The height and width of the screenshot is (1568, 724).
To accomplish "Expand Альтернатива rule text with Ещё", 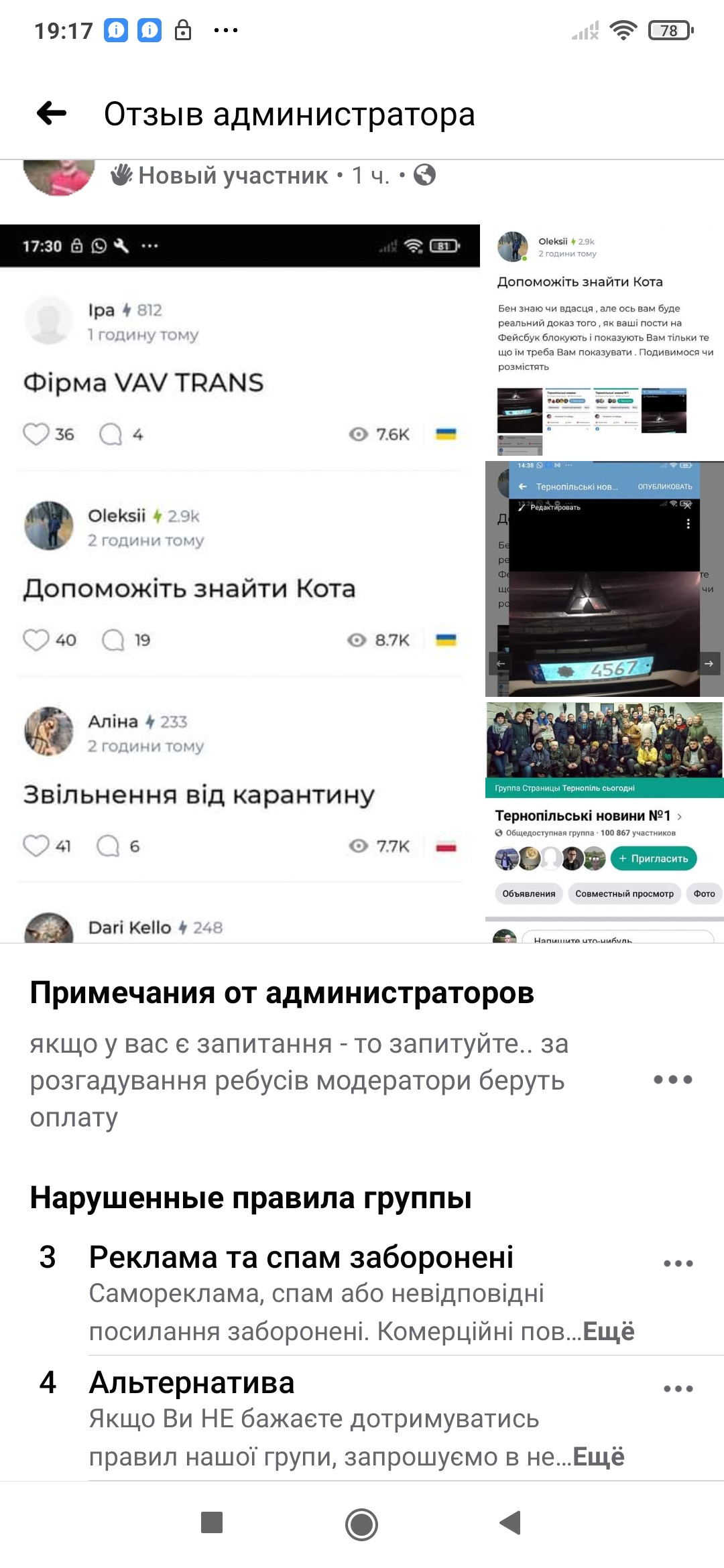I will point(599,1456).
